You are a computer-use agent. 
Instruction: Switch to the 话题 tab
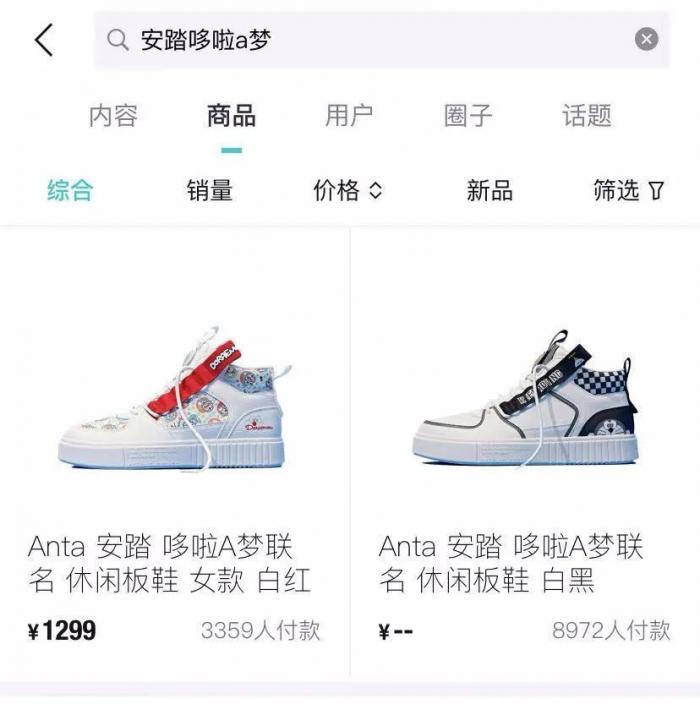pos(586,115)
